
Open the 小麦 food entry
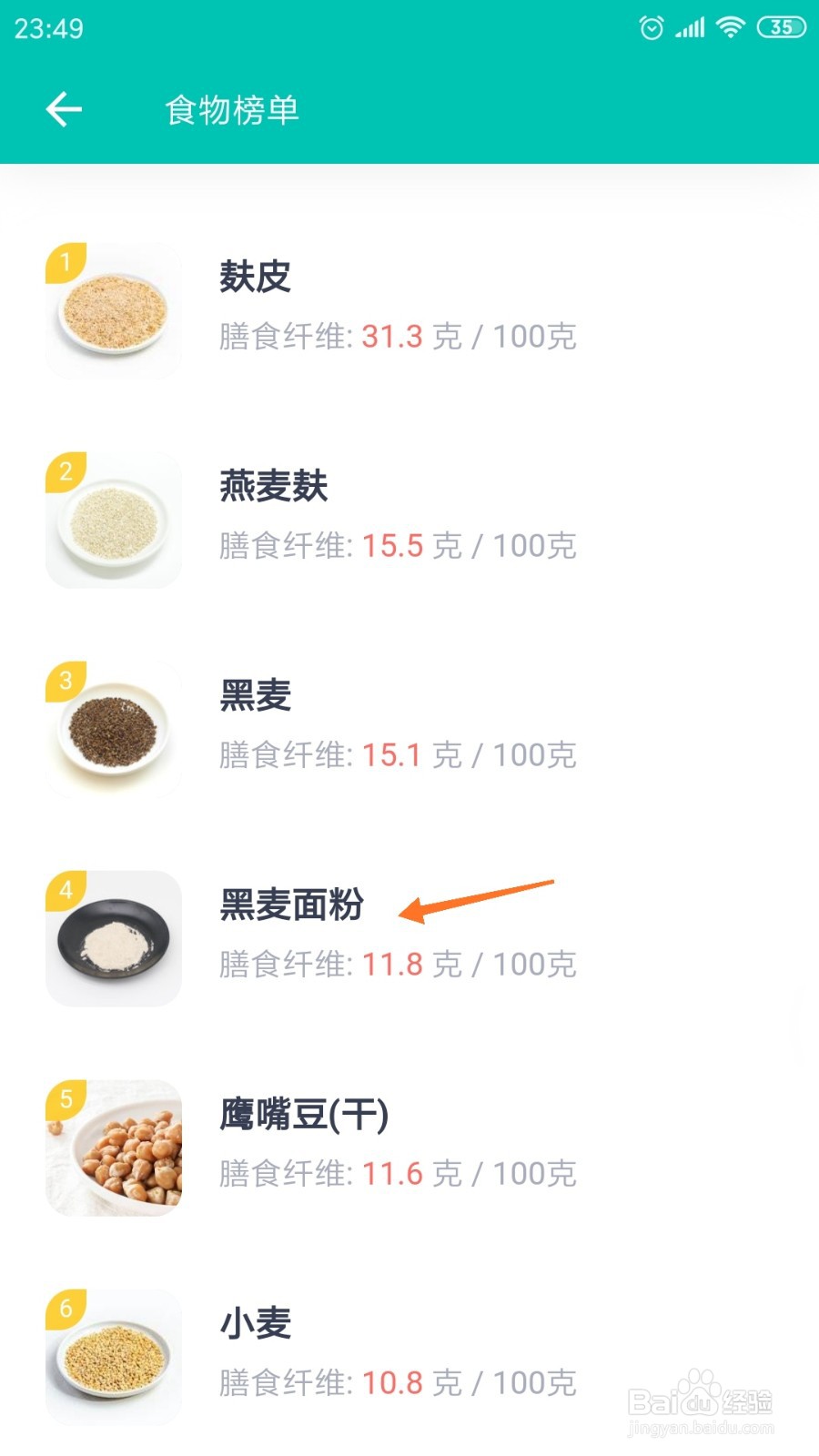pyautogui.click(x=409, y=1357)
